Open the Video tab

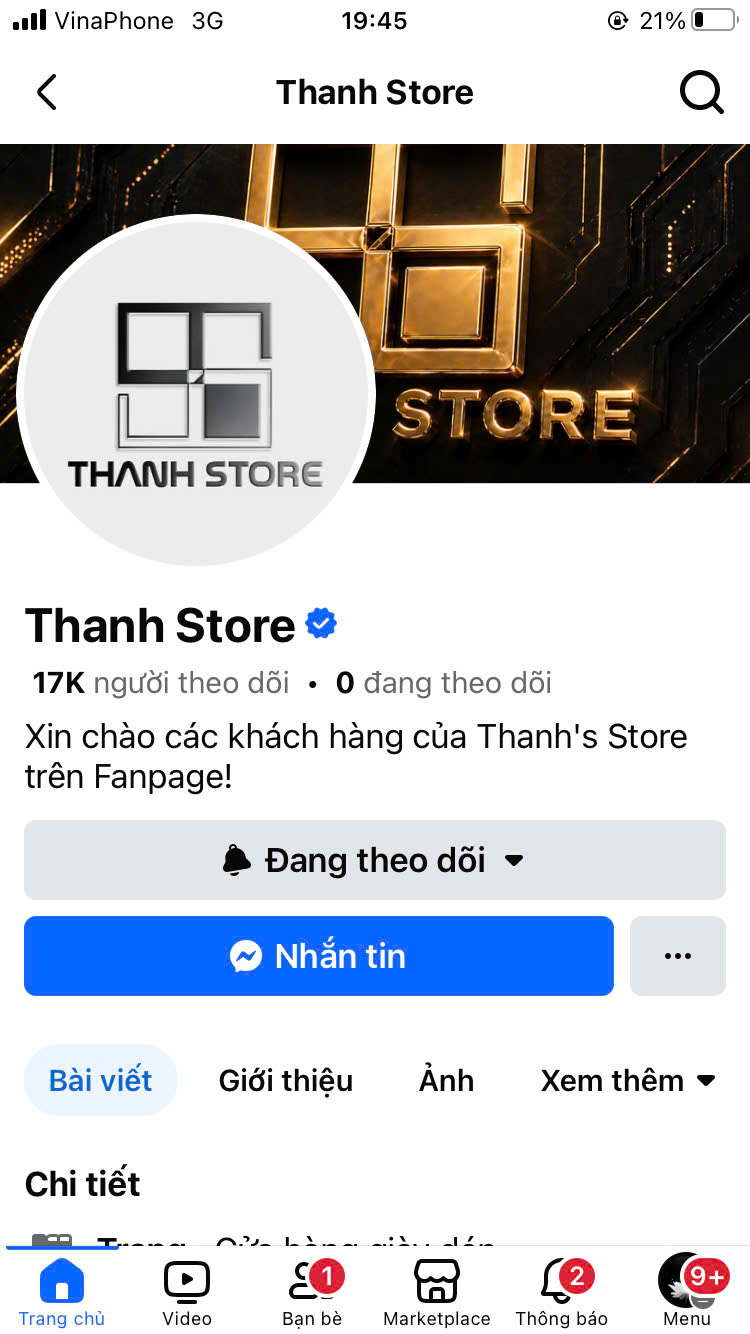[187, 1291]
